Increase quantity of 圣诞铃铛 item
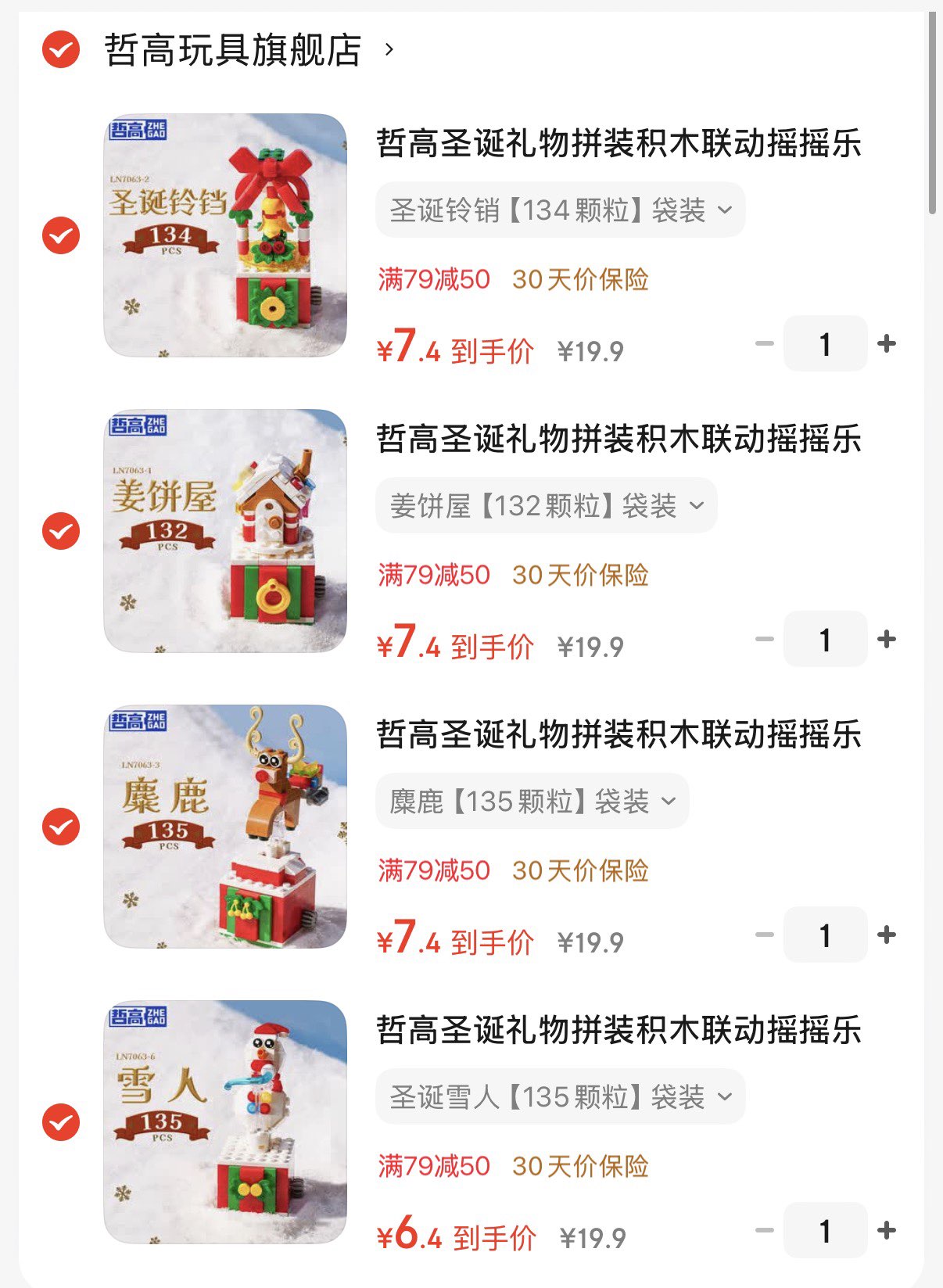 [x=887, y=343]
